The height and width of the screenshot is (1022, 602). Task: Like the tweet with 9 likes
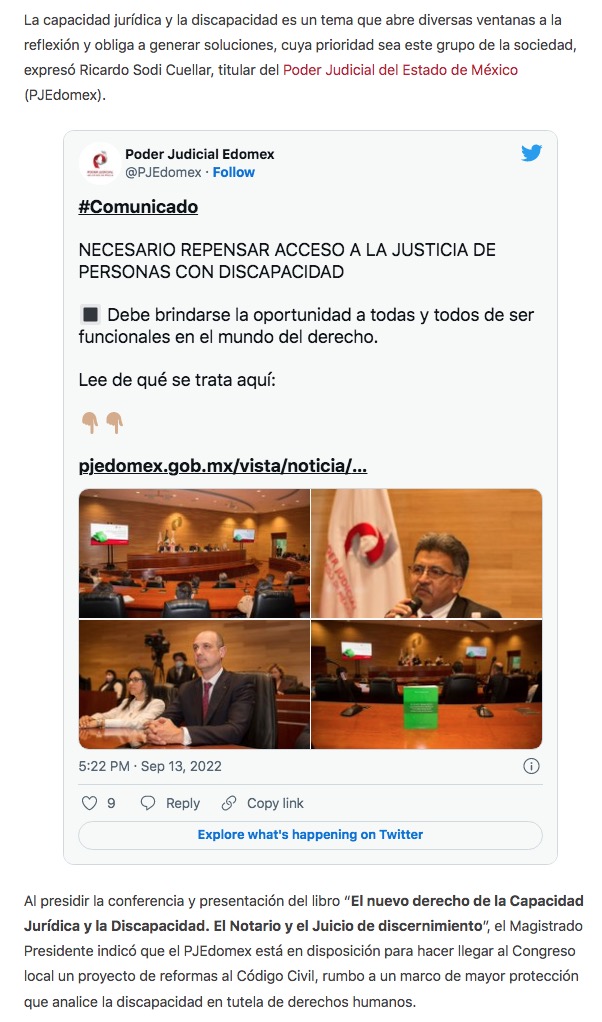tap(97, 803)
